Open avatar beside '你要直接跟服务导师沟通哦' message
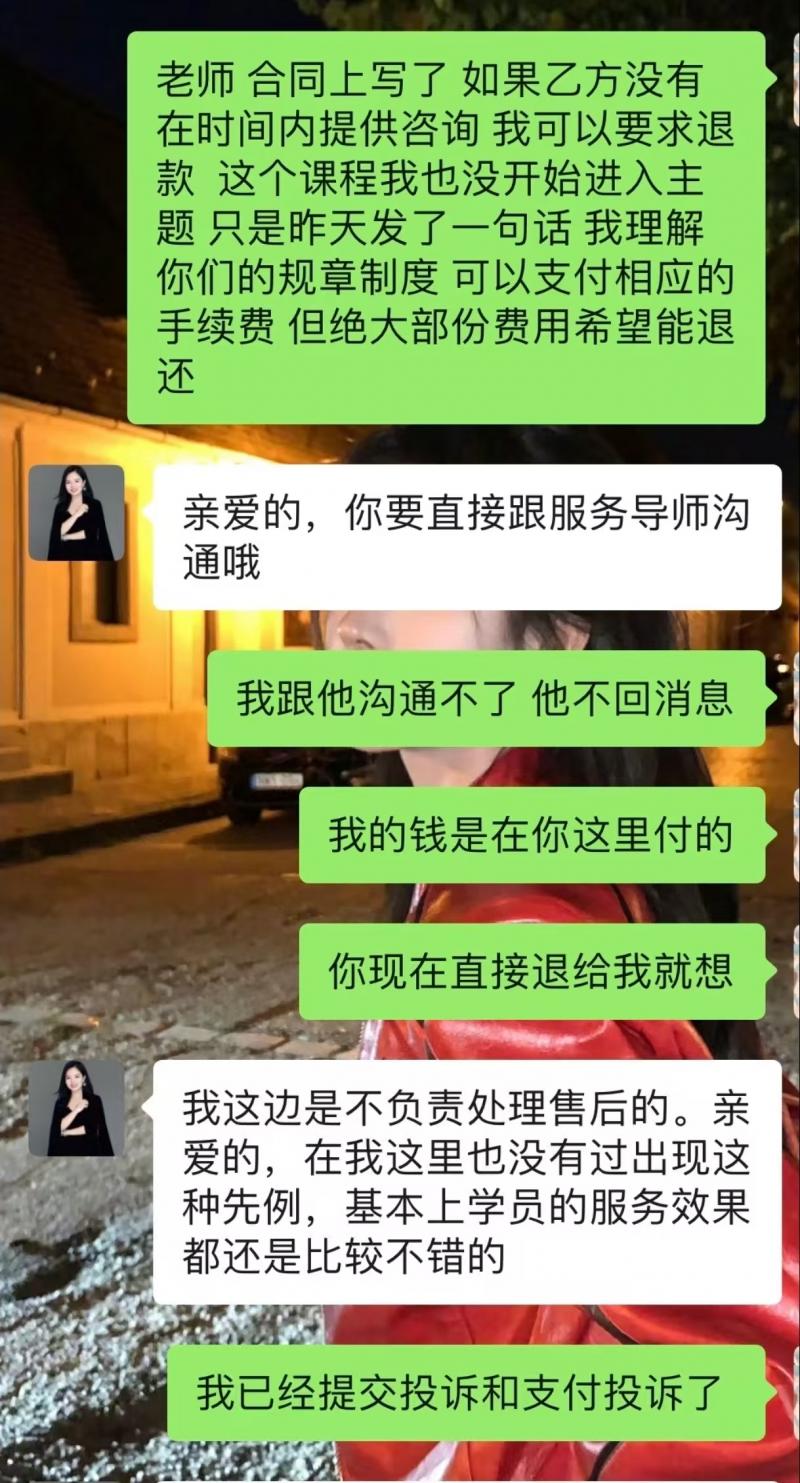 [76, 513]
